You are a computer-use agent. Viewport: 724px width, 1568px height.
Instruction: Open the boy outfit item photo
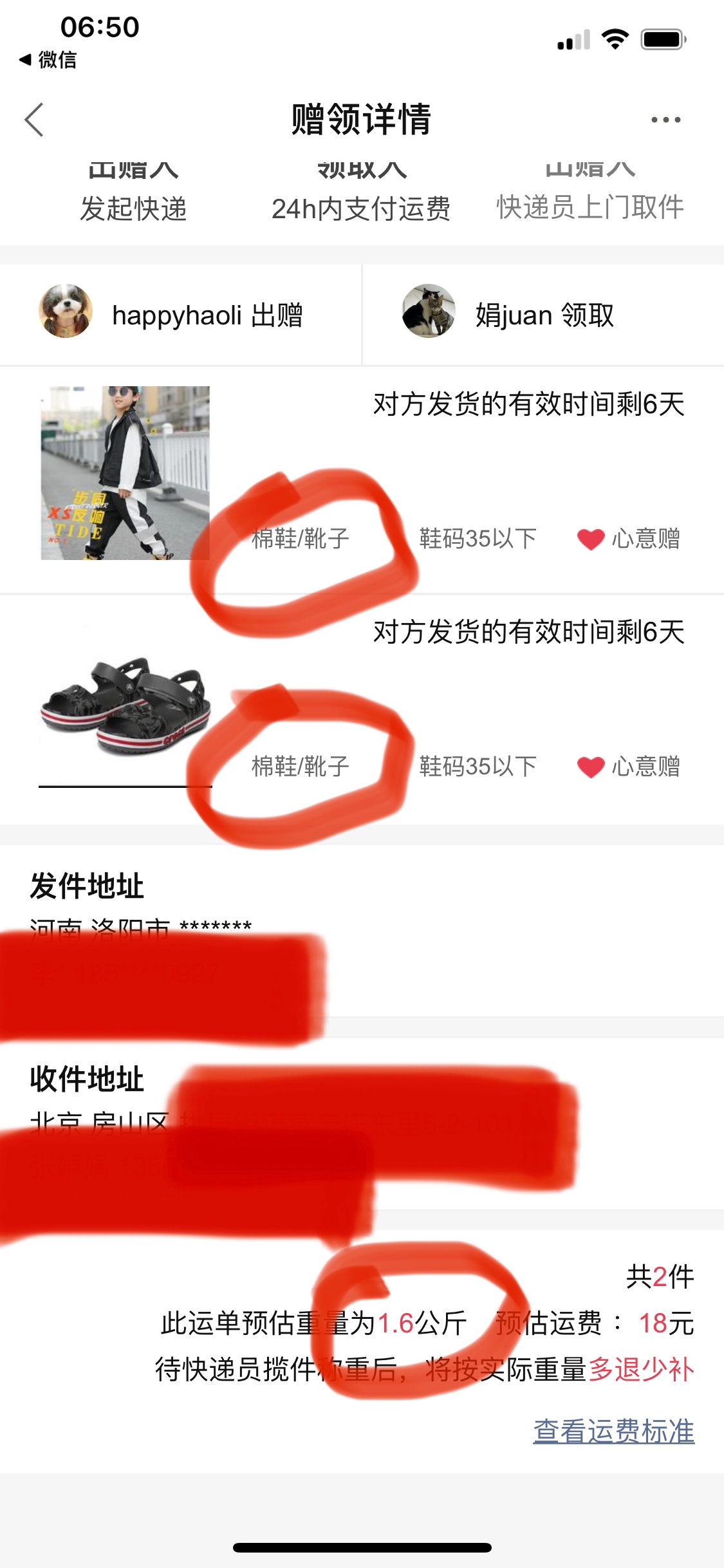125,473
